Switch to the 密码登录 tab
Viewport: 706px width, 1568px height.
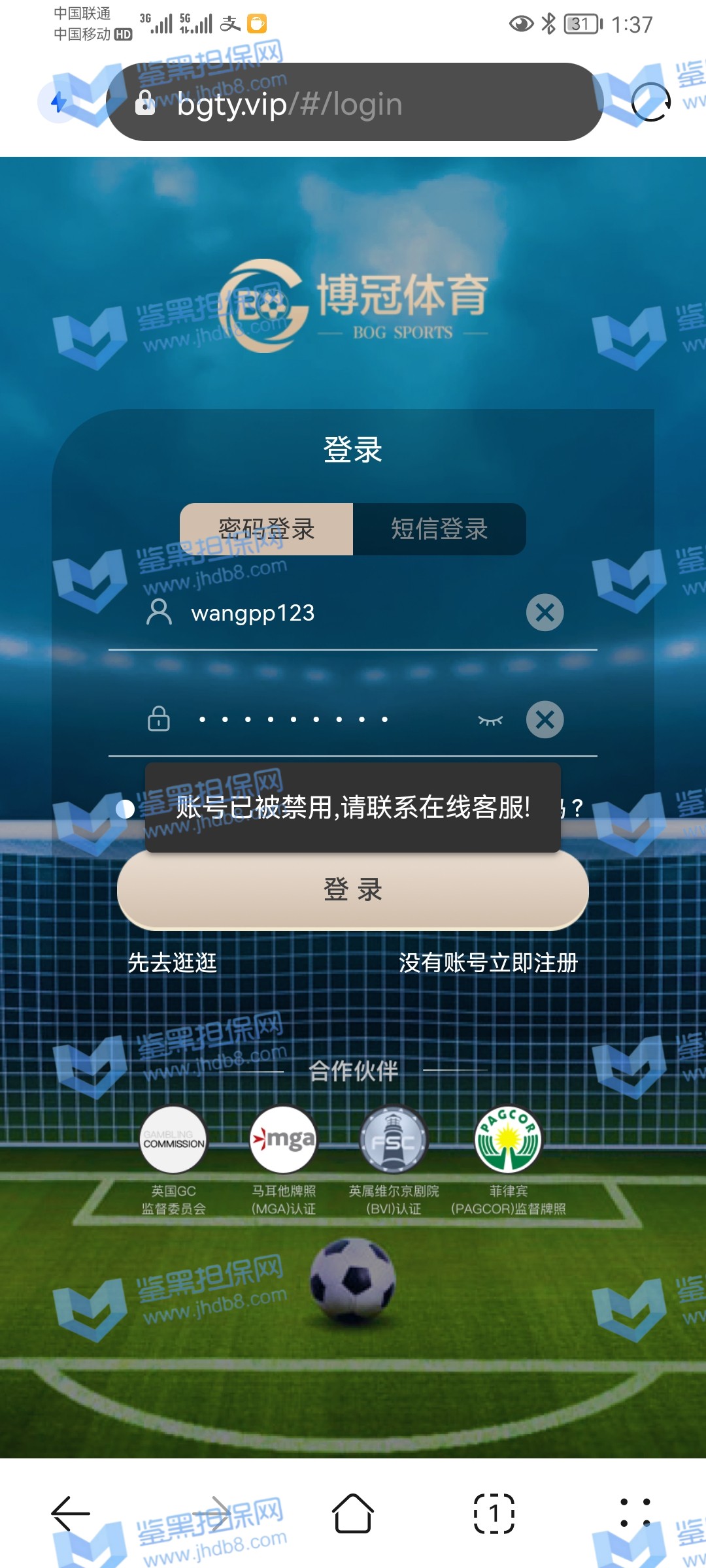267,529
